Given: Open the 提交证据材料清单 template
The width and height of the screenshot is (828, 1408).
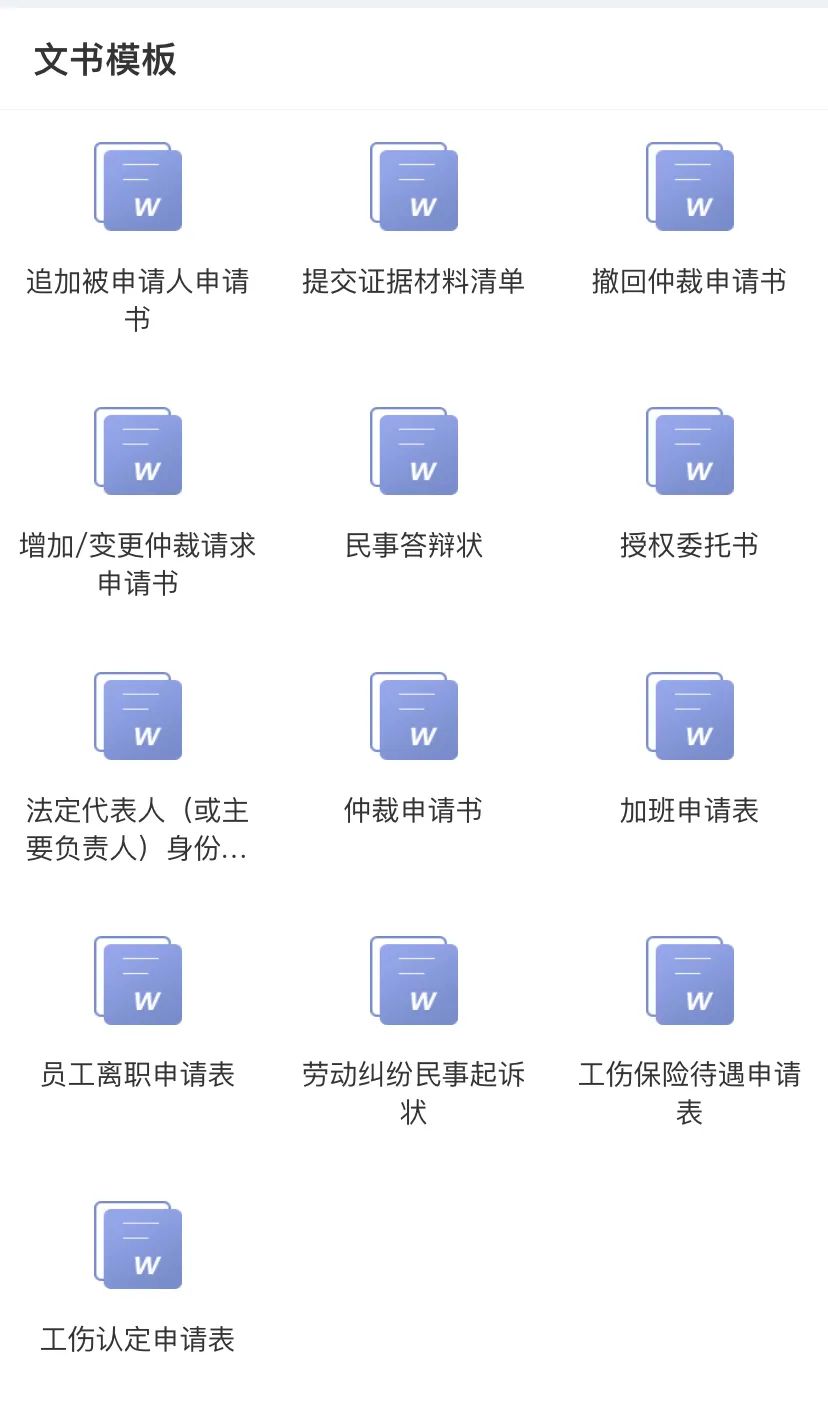Looking at the screenshot, I should click(414, 188).
